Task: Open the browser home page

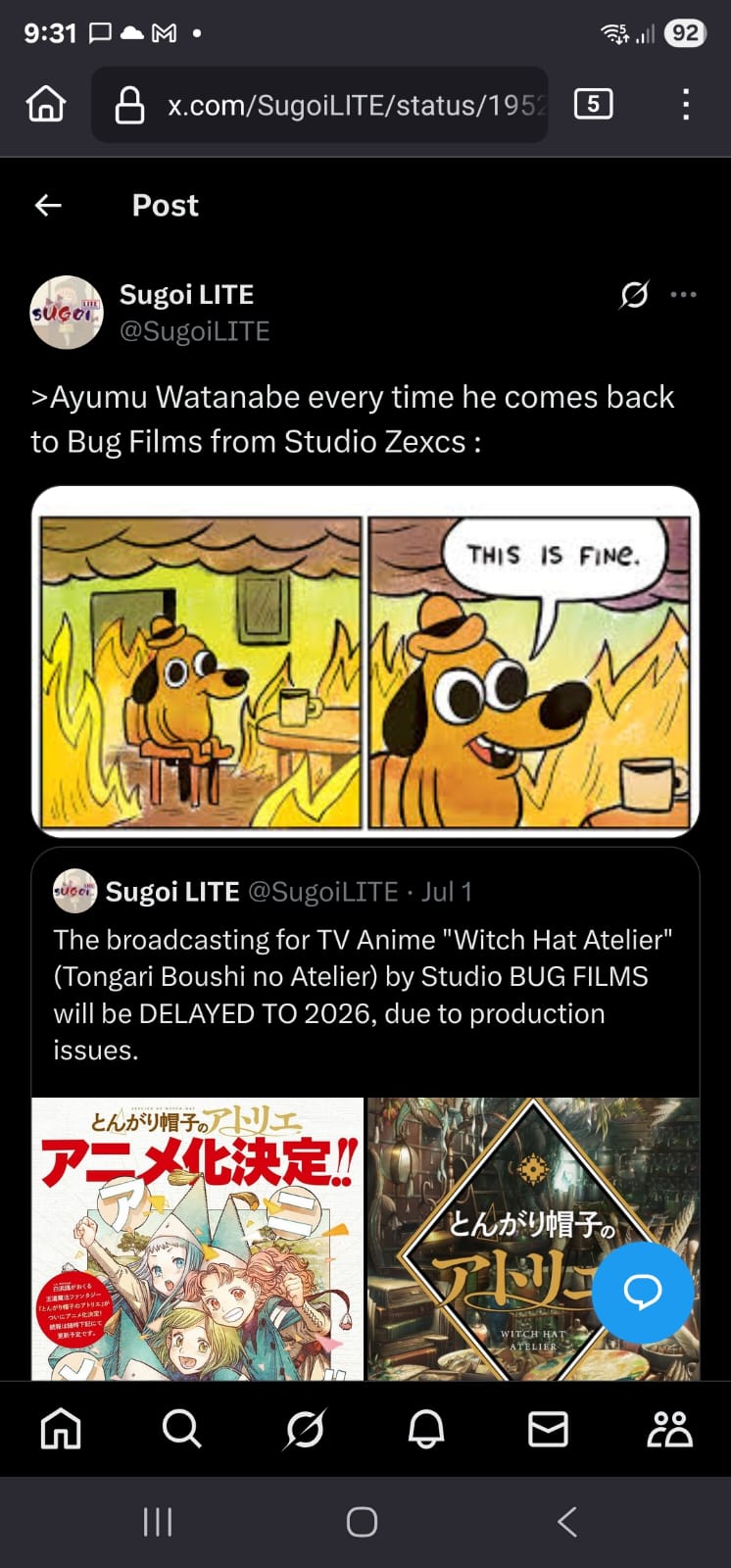Action: 46,104
